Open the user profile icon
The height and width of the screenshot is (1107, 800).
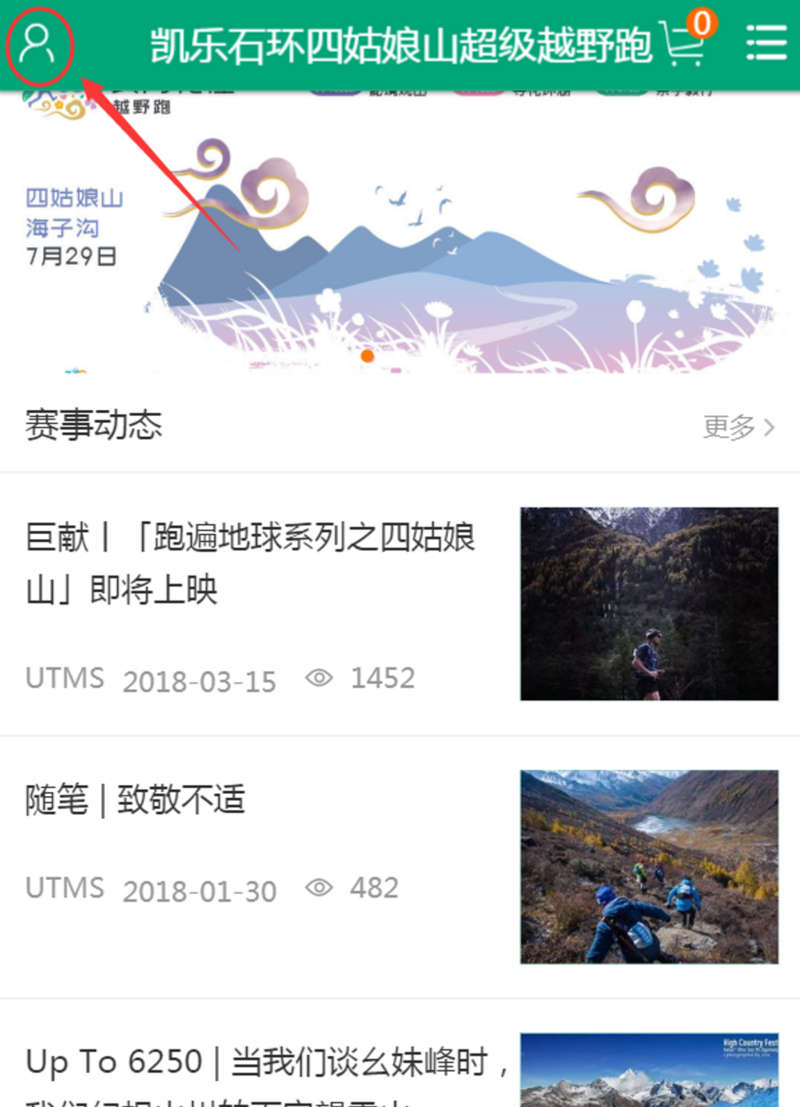[x=39, y=45]
